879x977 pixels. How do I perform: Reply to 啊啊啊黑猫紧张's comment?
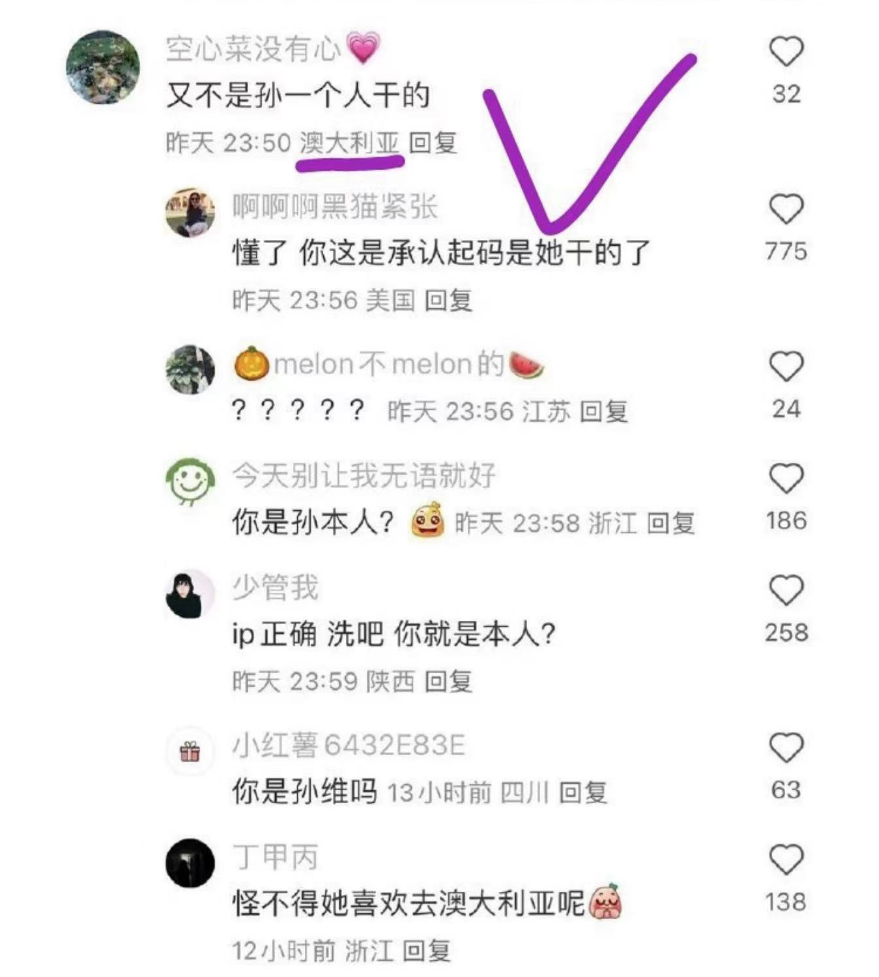[x=448, y=300]
